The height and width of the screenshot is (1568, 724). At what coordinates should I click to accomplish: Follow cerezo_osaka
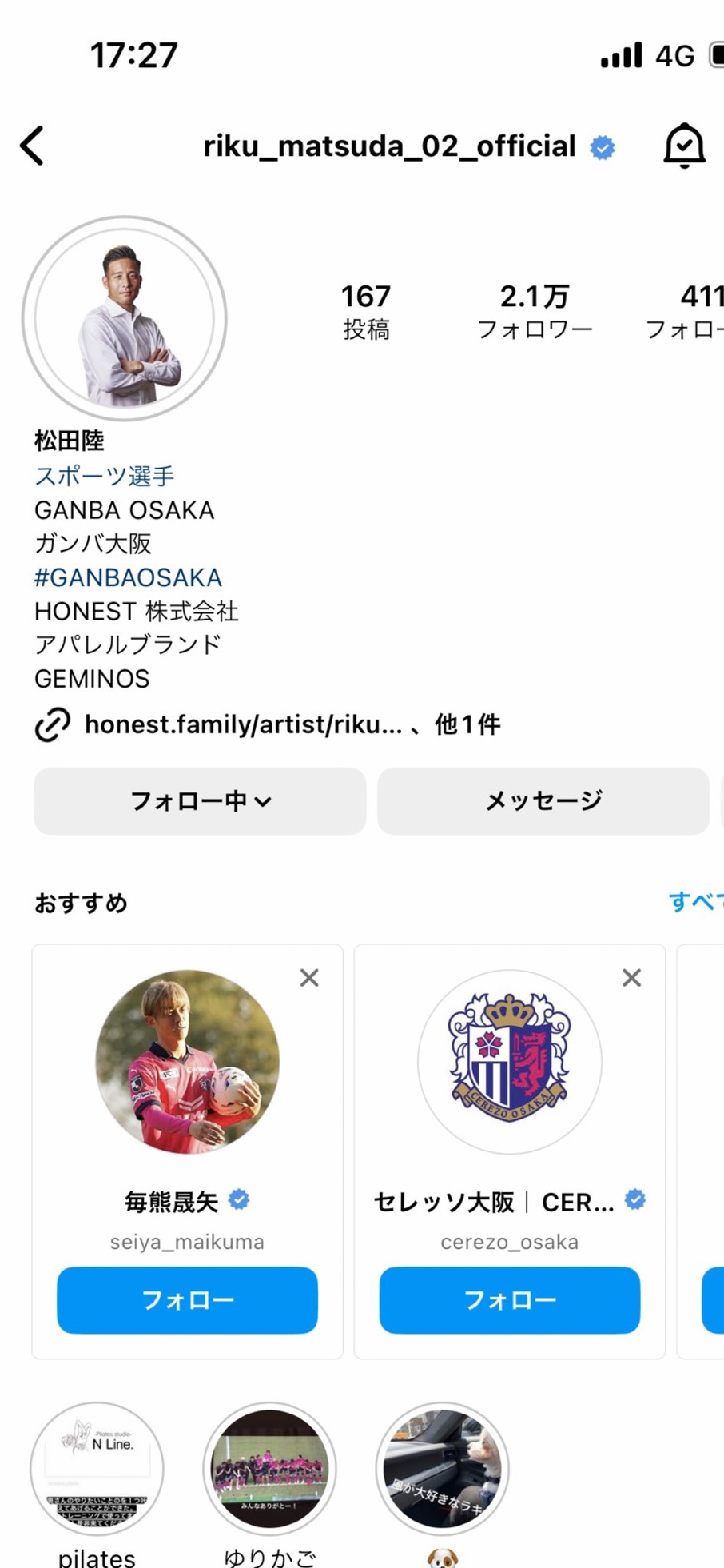[510, 1300]
